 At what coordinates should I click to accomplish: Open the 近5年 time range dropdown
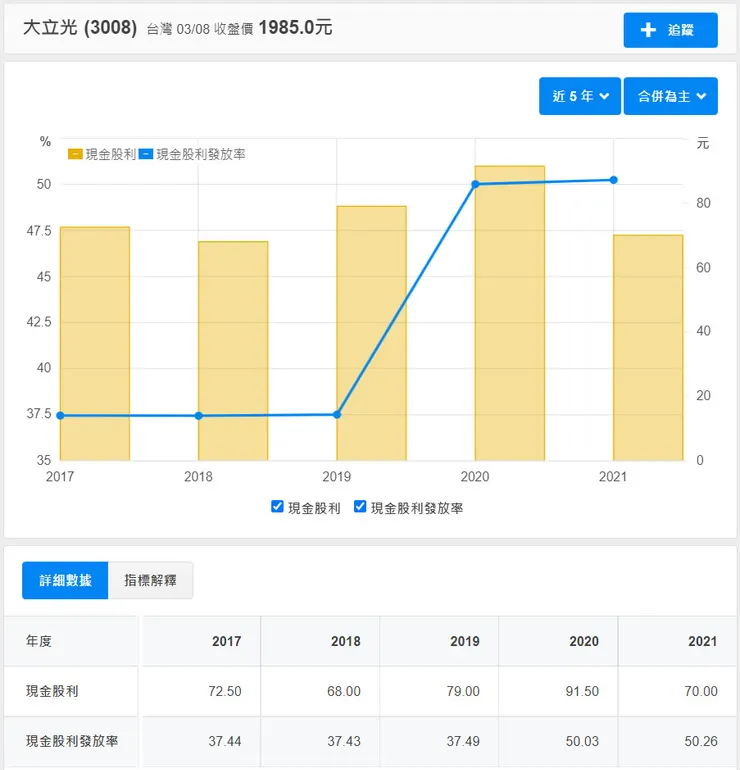tap(580, 96)
